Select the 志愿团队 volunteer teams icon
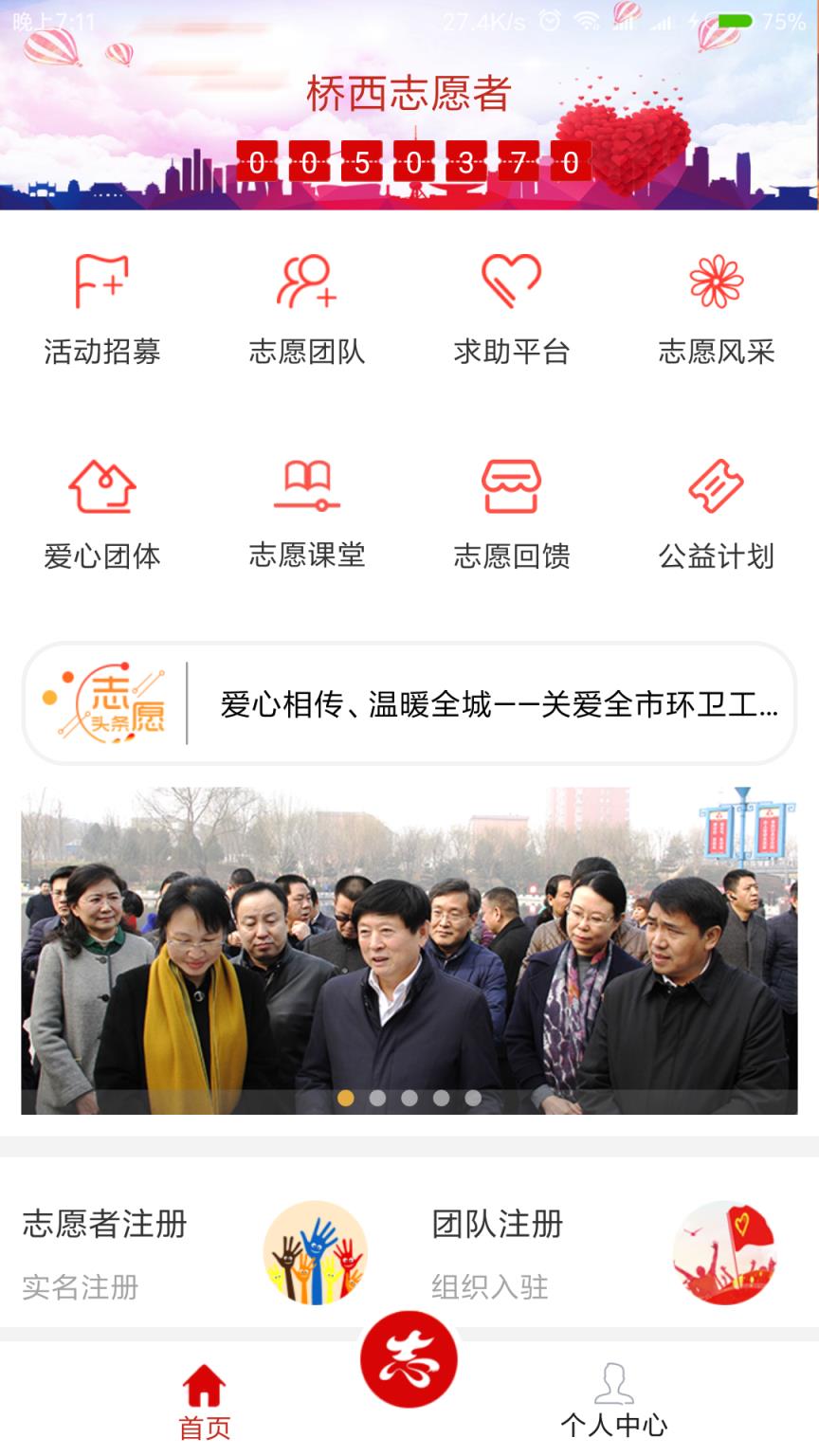 pos(307,308)
